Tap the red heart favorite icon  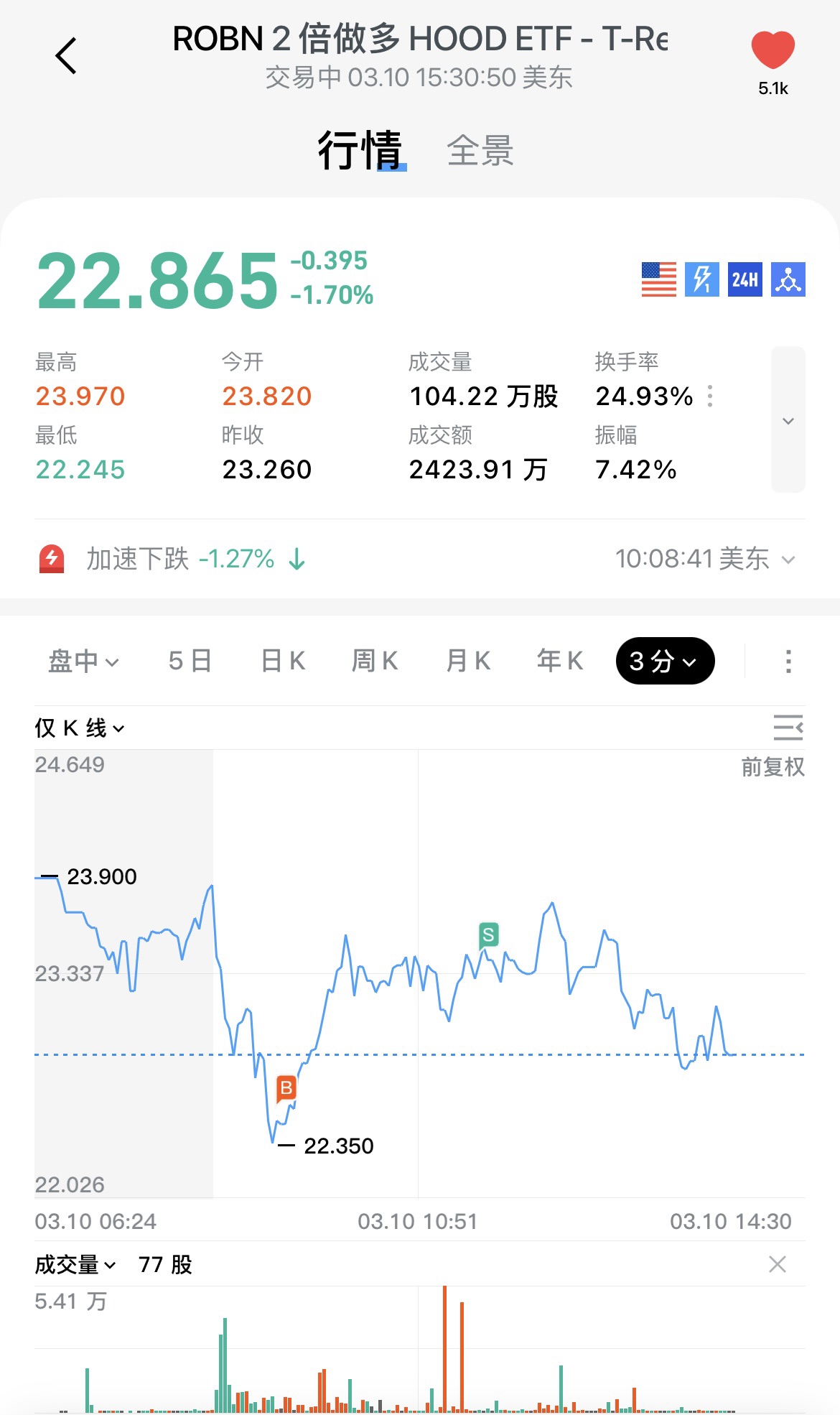coord(773,50)
